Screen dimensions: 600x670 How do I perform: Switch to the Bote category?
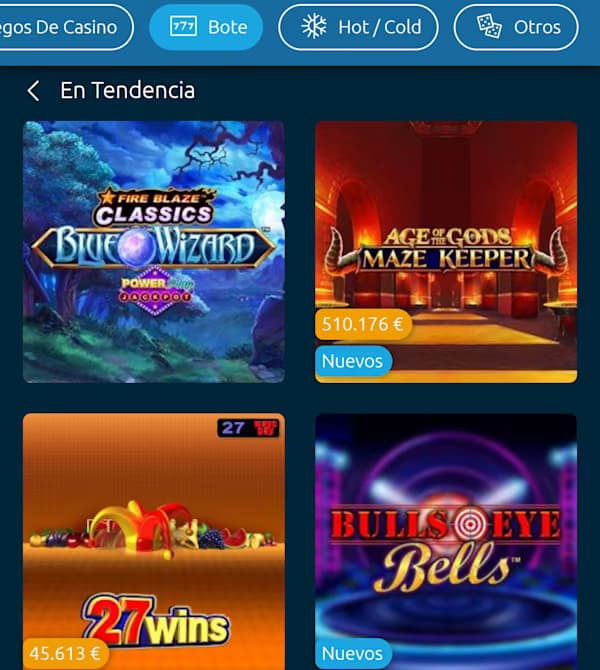[206, 27]
